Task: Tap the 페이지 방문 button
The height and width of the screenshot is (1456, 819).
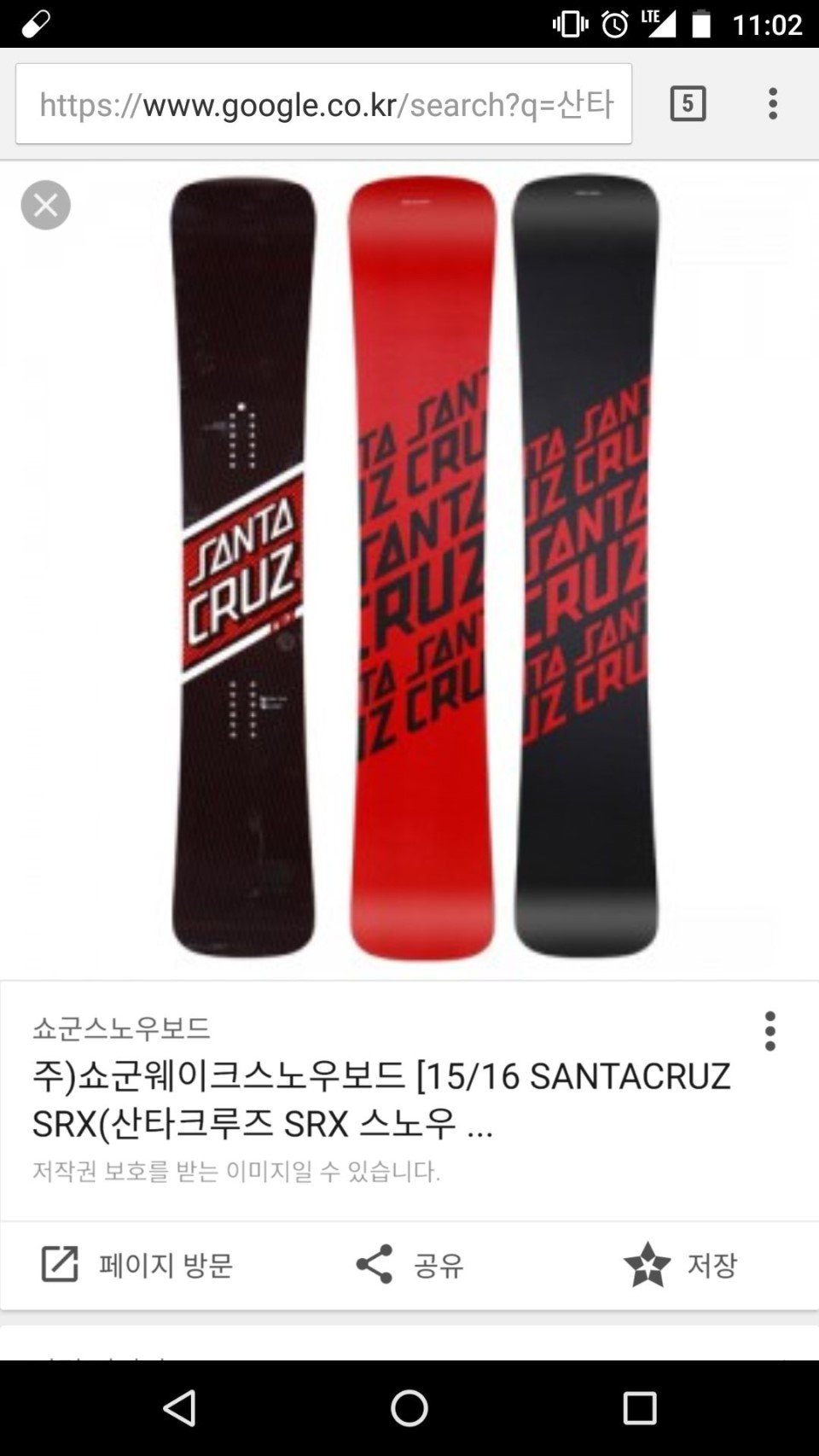Action: [x=138, y=1264]
